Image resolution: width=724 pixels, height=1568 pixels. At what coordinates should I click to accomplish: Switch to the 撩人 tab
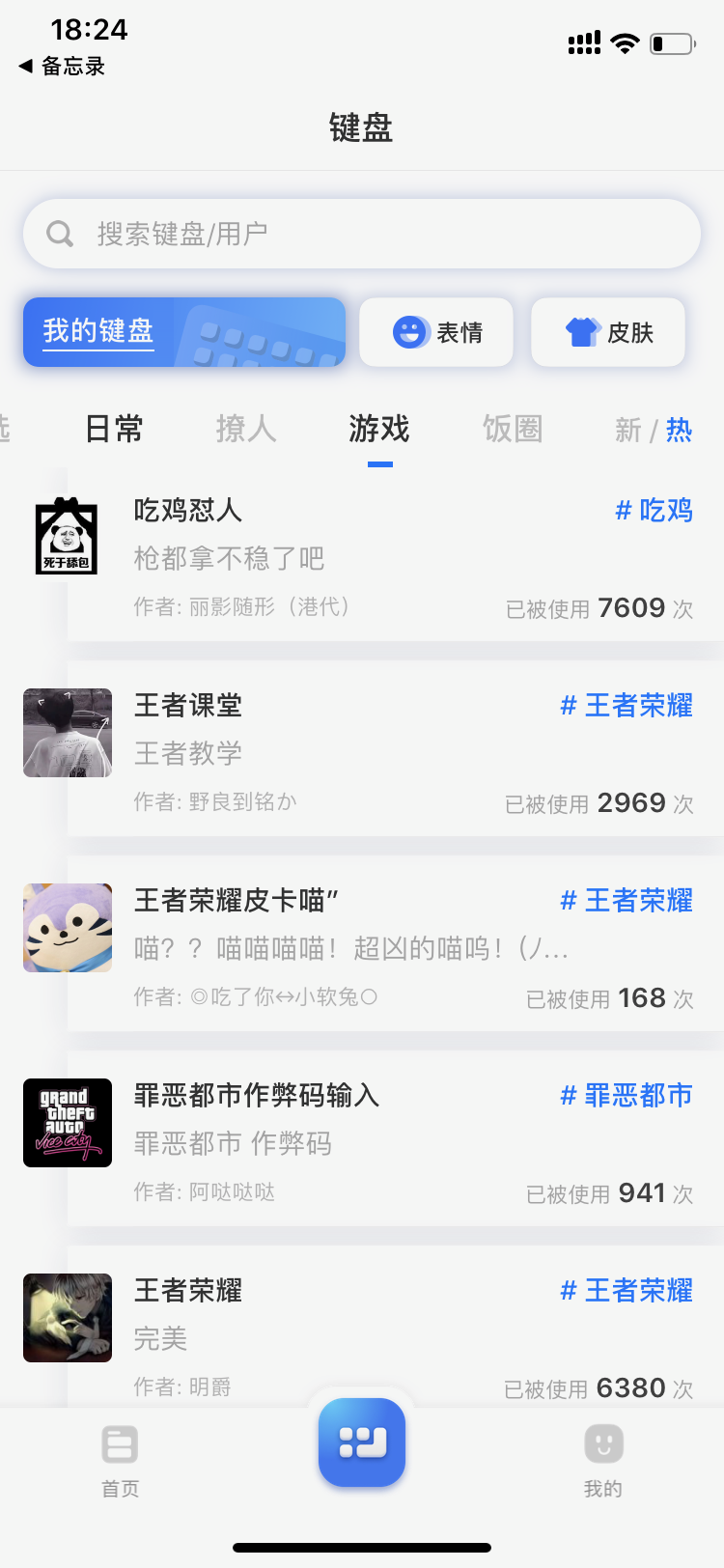(246, 429)
